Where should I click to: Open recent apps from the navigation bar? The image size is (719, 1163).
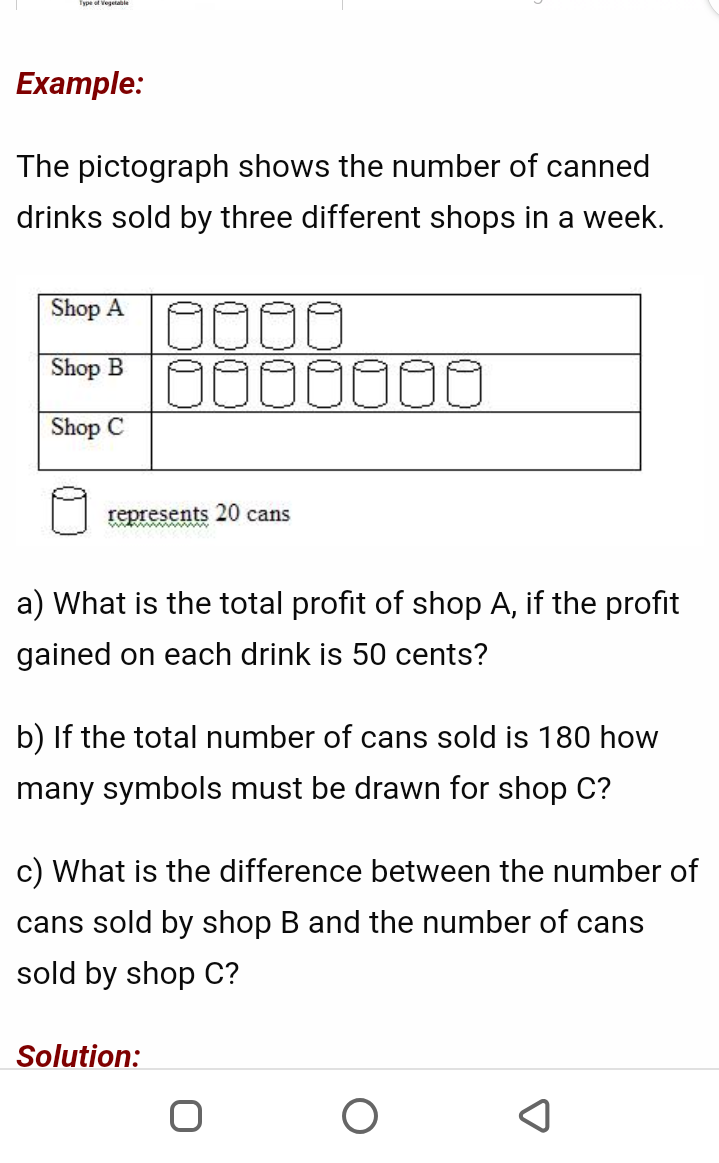coord(186,1116)
